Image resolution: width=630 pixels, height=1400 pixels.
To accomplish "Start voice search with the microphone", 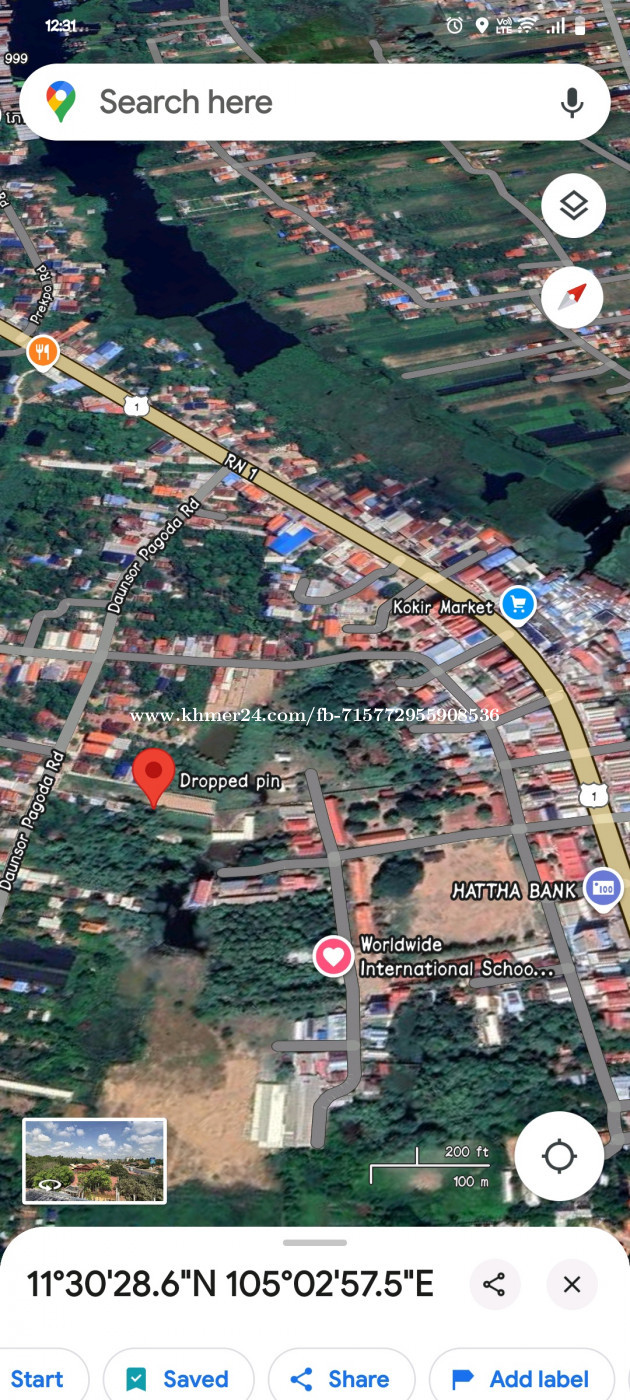I will (x=572, y=102).
